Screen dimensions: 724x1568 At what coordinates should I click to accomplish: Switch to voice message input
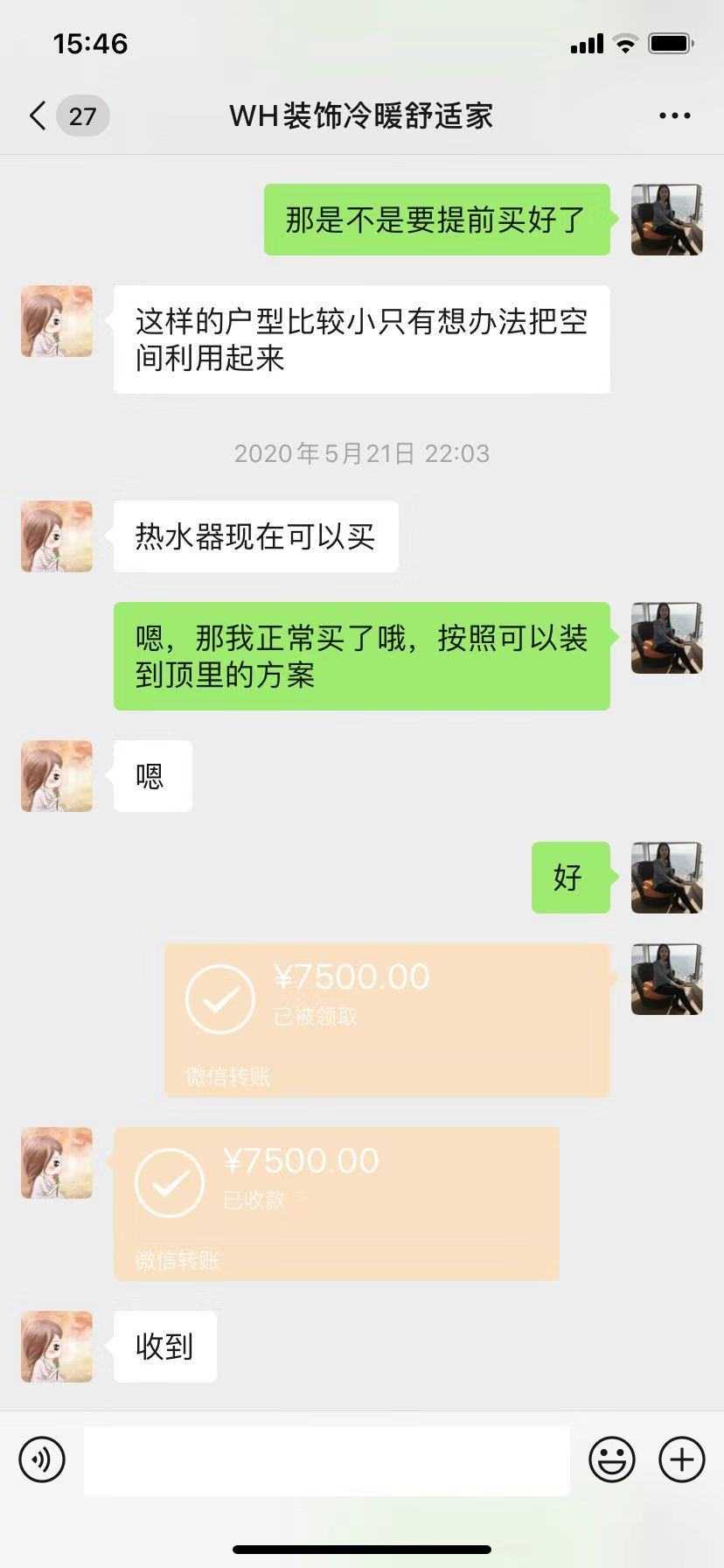point(42,1459)
